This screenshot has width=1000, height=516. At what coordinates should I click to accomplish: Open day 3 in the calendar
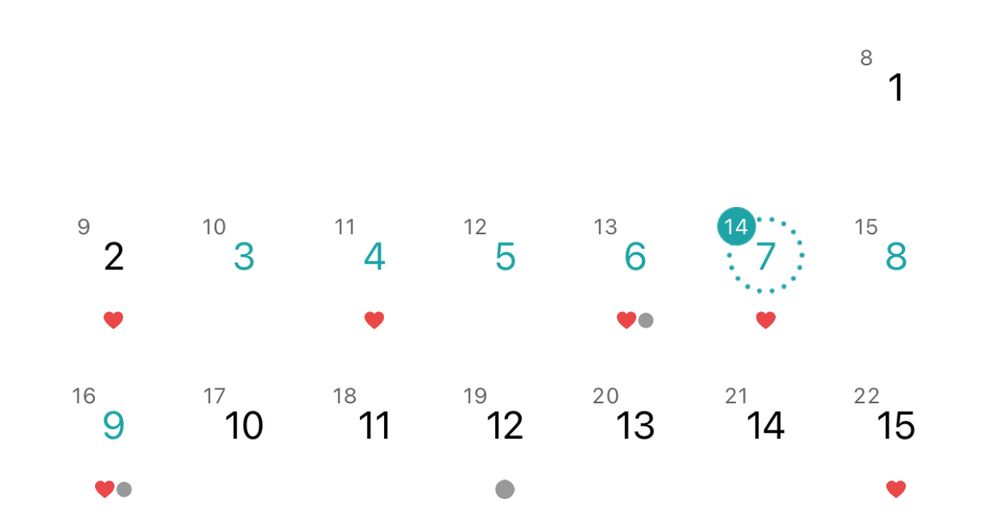point(244,257)
